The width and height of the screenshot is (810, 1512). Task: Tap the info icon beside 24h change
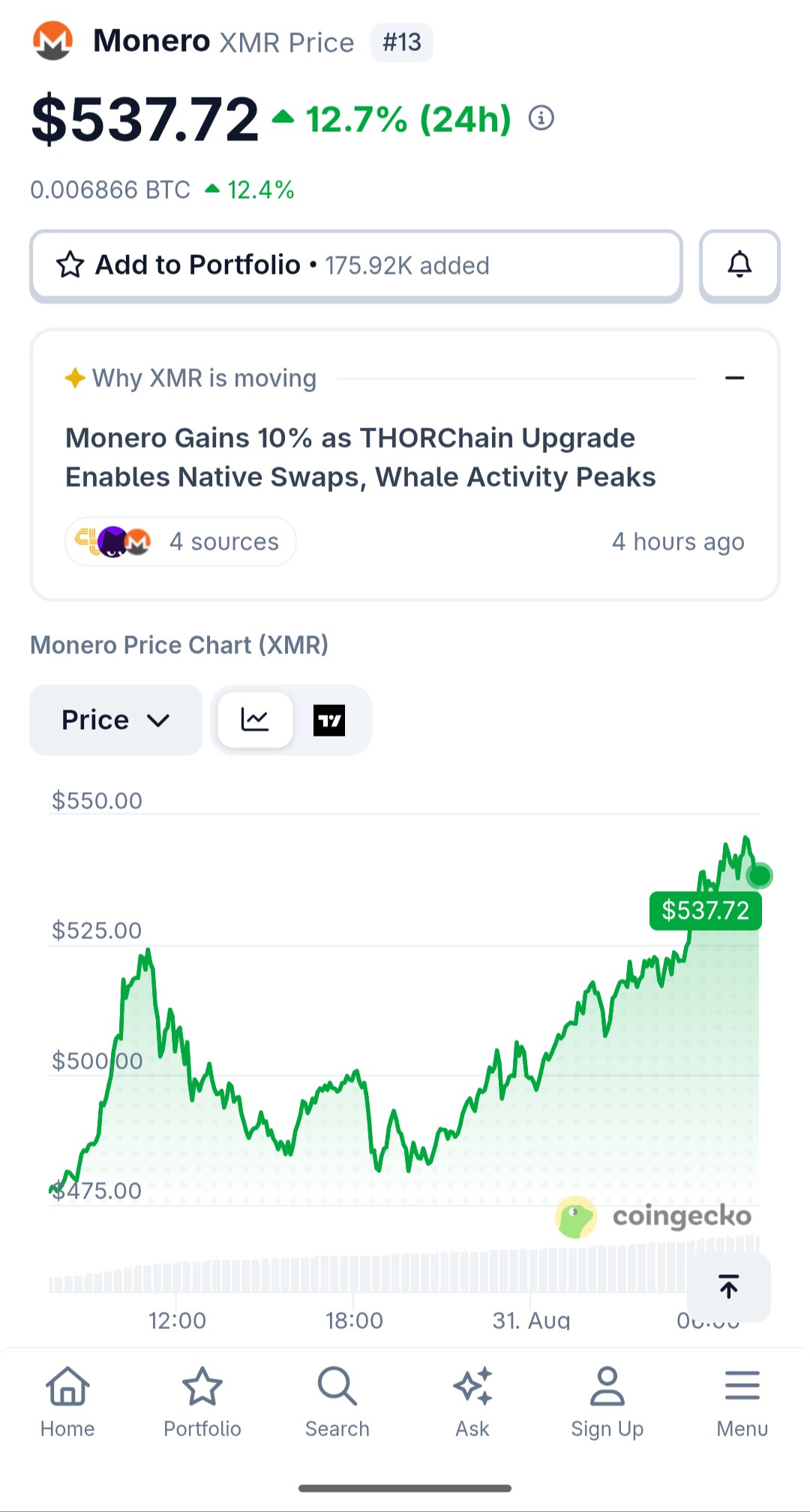pyautogui.click(x=541, y=118)
